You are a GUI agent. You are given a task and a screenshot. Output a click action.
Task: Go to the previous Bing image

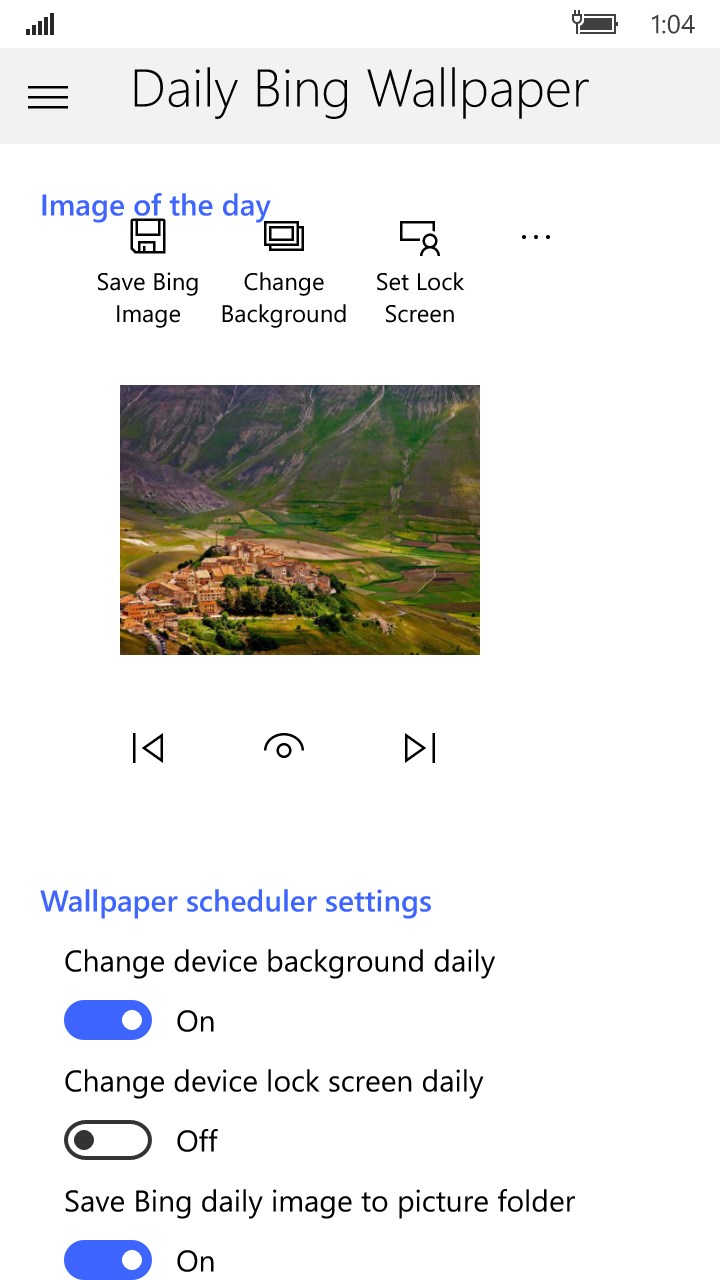click(148, 748)
